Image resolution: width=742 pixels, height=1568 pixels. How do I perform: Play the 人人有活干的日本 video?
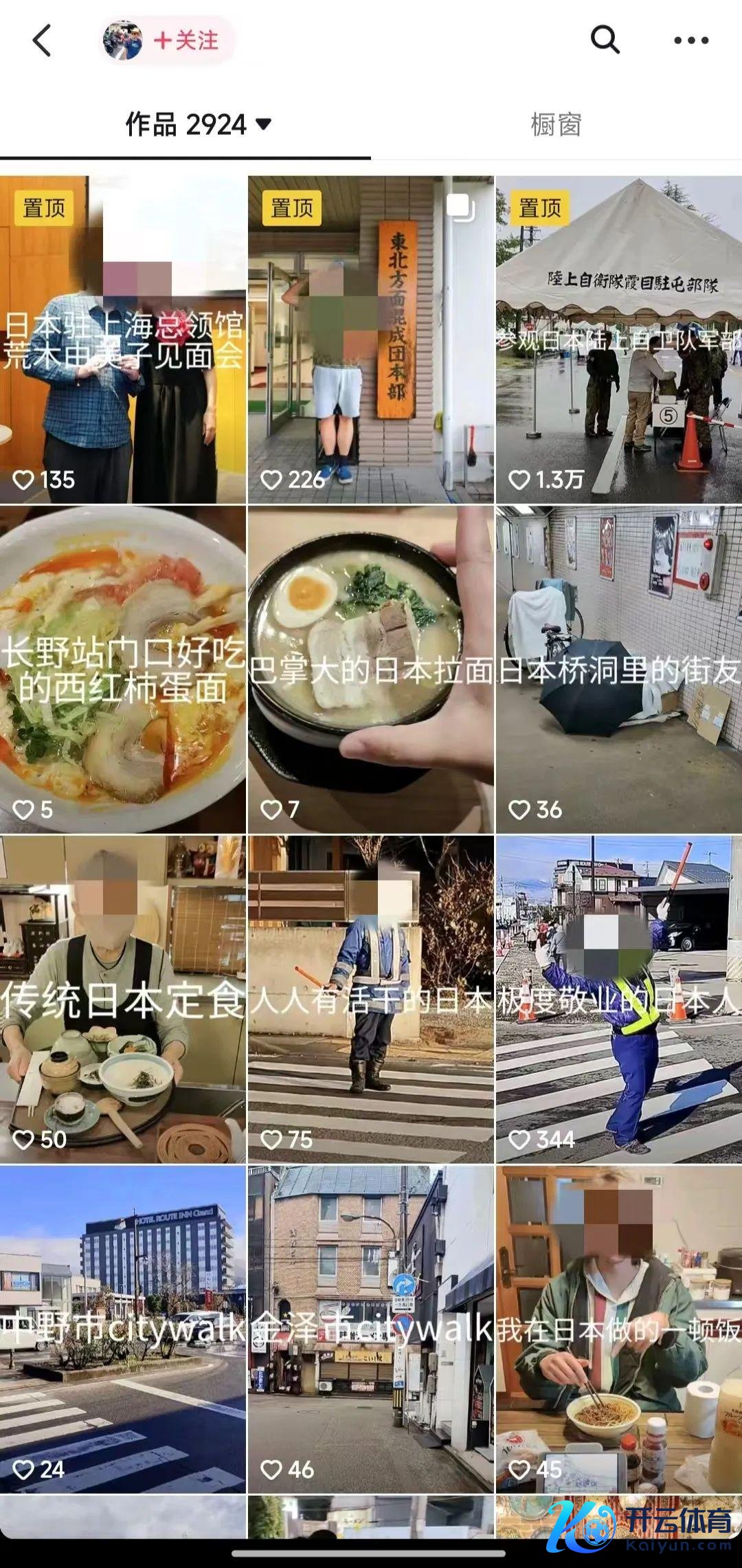click(370, 999)
